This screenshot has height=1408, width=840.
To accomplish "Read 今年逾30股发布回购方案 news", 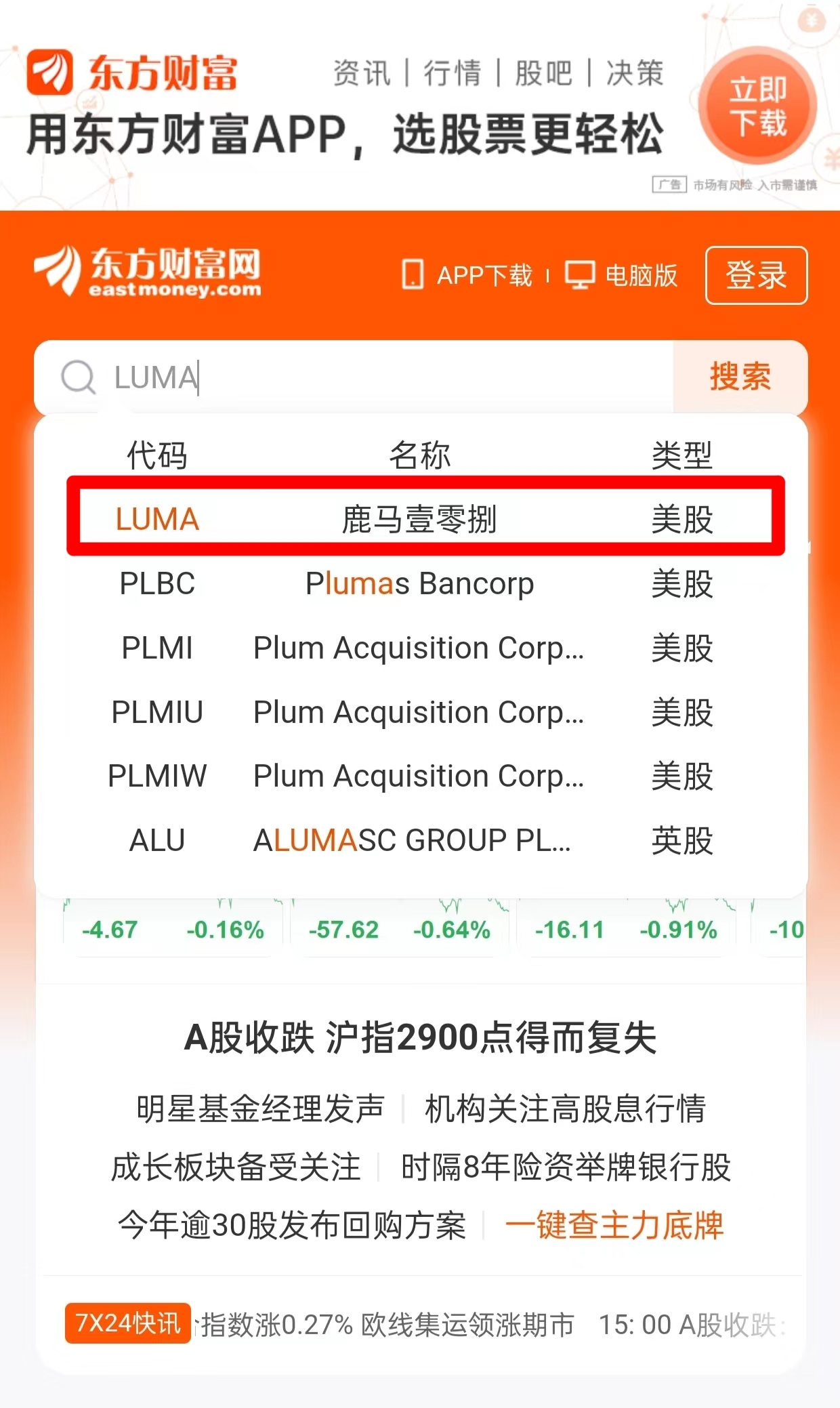I will pyautogui.click(x=292, y=1225).
